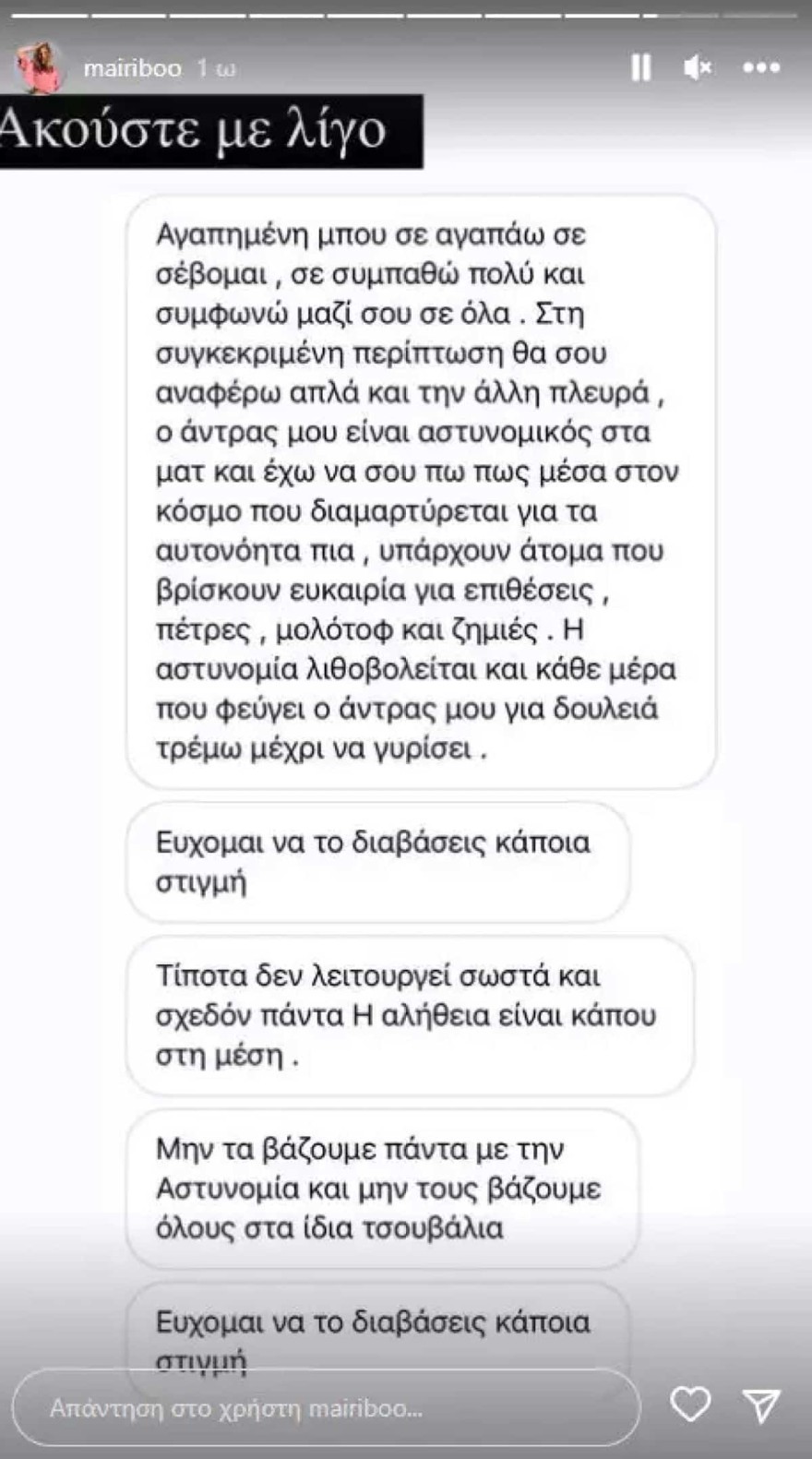The height and width of the screenshot is (1459, 812).
Task: Like this story with the heart
Action: coord(690,1405)
